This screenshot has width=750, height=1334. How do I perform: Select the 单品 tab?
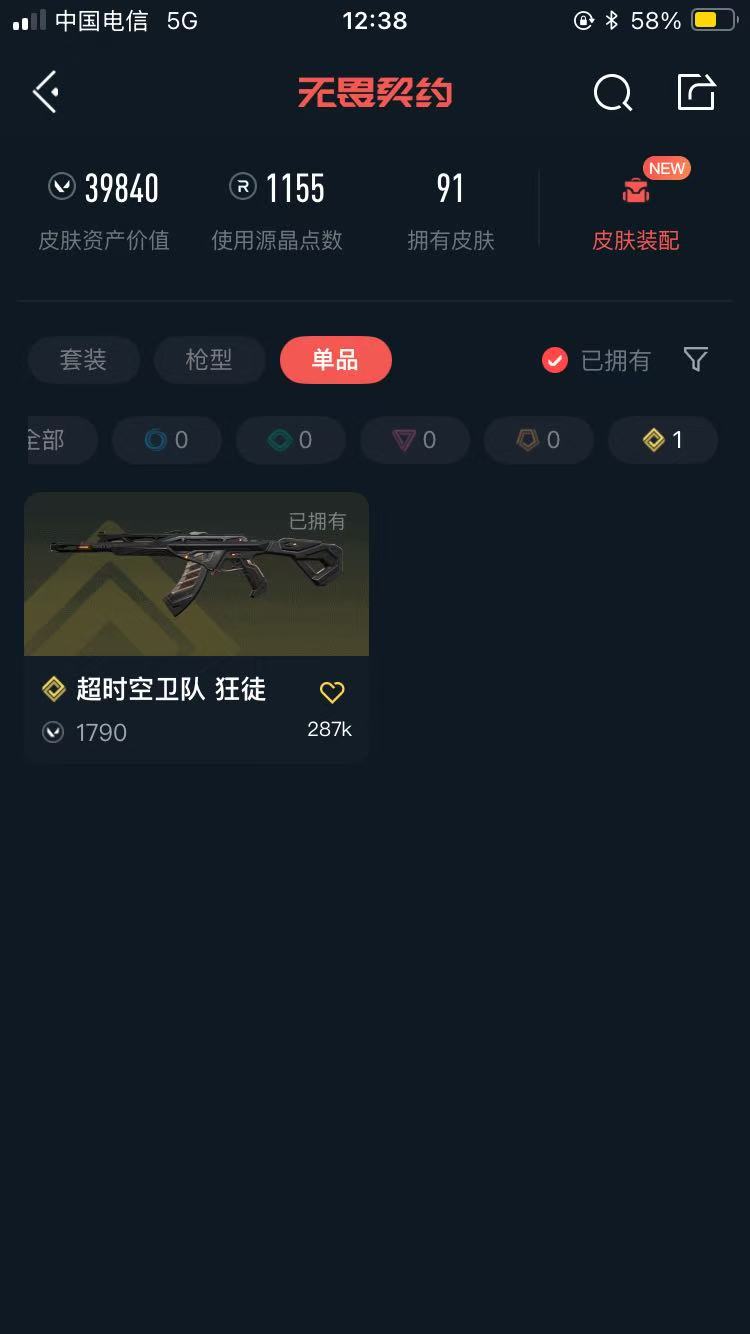(335, 360)
